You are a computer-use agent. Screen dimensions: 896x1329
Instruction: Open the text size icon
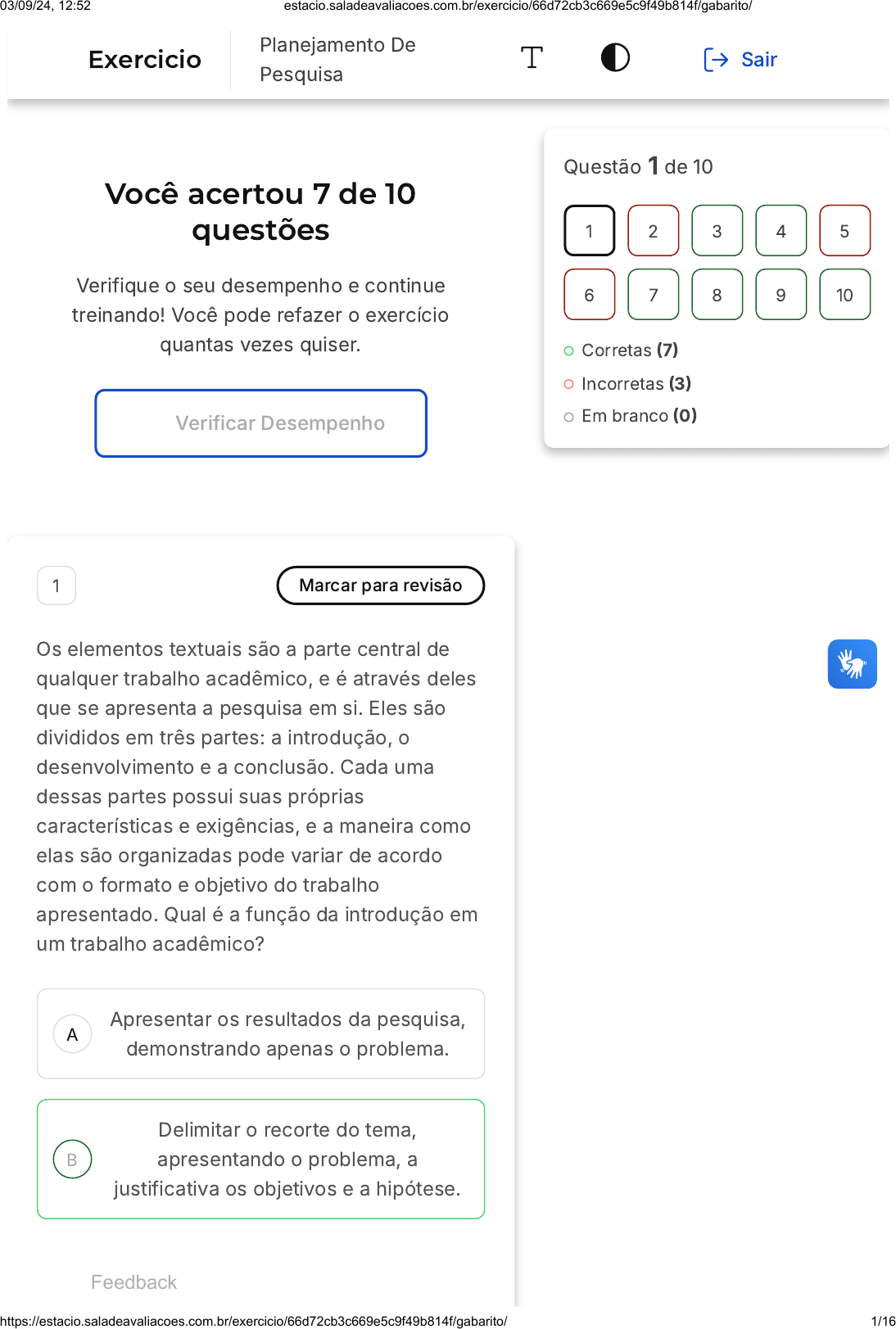[532, 58]
